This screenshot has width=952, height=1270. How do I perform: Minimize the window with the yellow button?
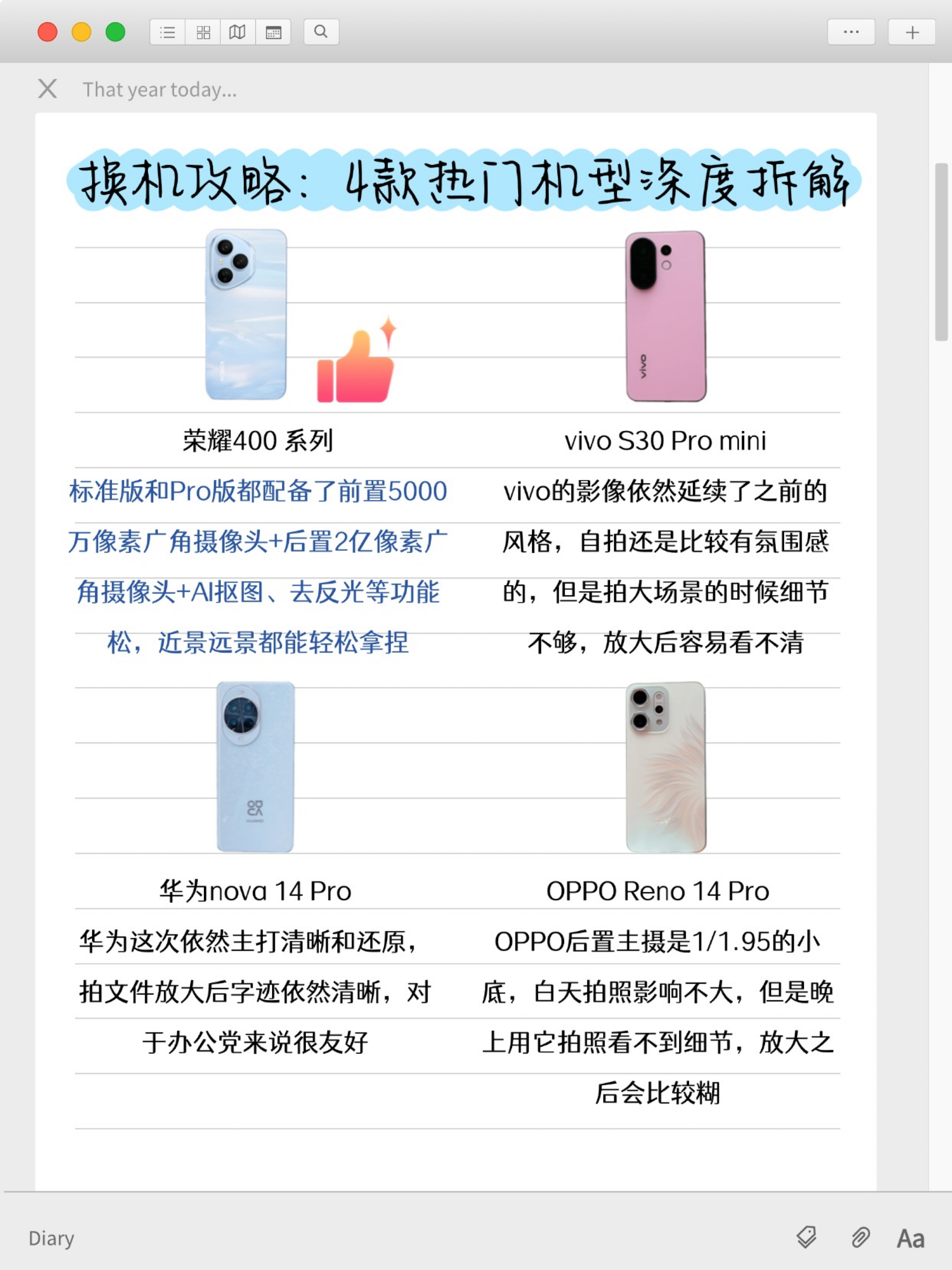[81, 32]
